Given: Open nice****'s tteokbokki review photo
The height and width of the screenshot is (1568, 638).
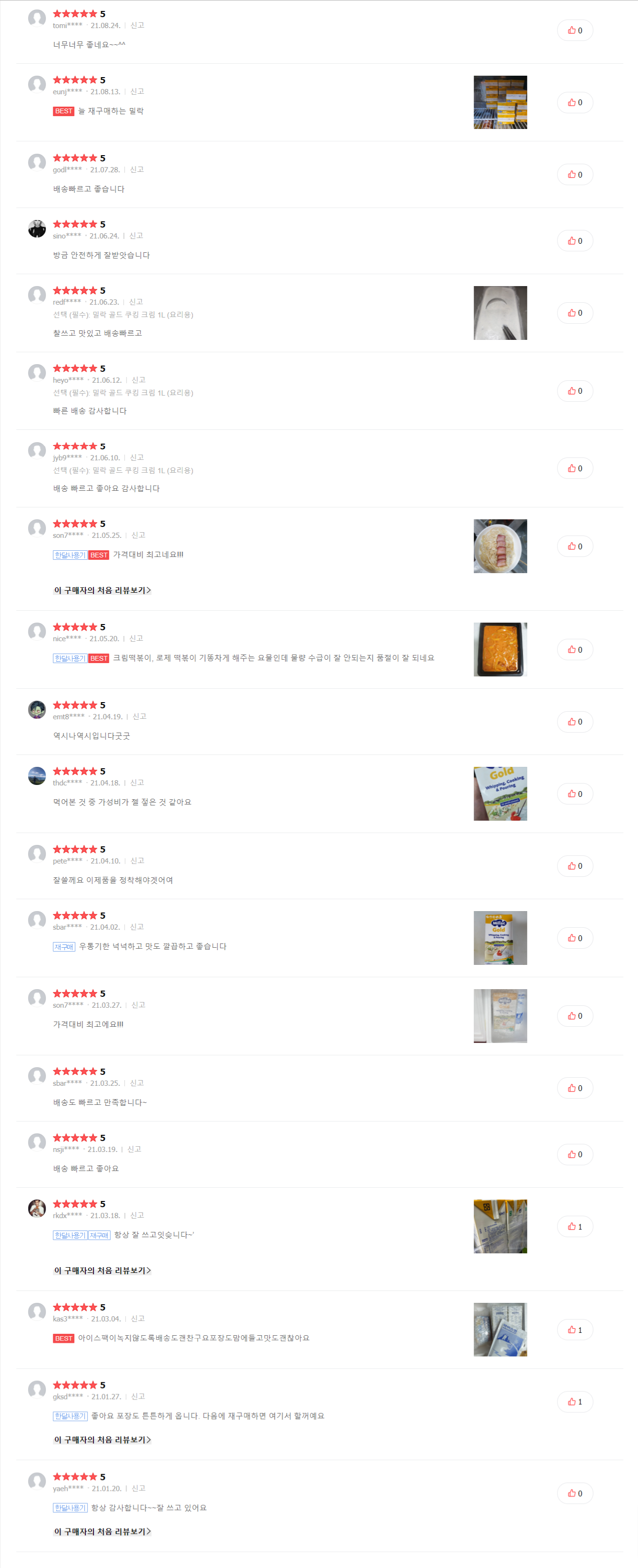Looking at the screenshot, I should [500, 649].
